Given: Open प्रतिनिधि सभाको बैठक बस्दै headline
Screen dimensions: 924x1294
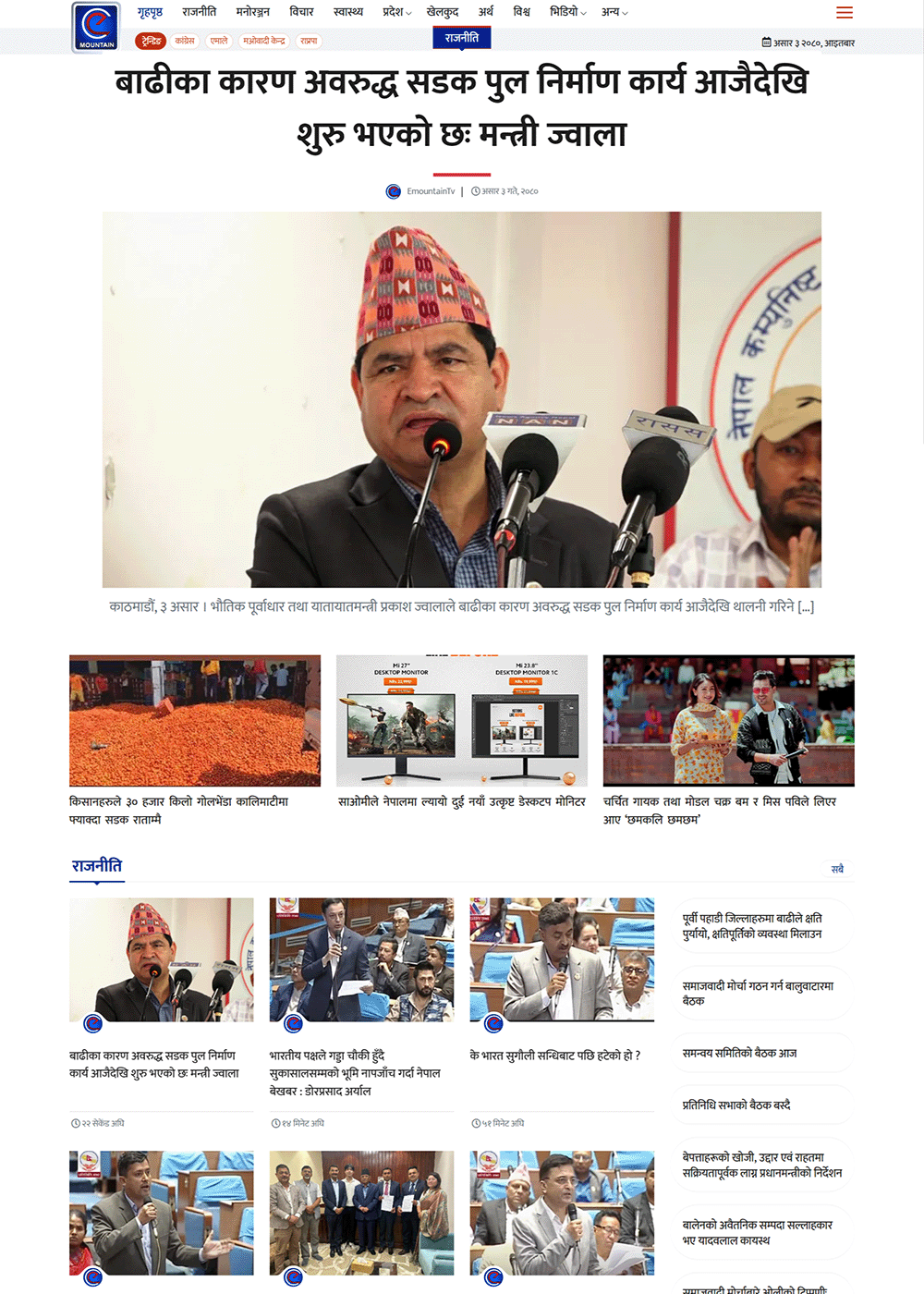Looking at the screenshot, I should [736, 1105].
